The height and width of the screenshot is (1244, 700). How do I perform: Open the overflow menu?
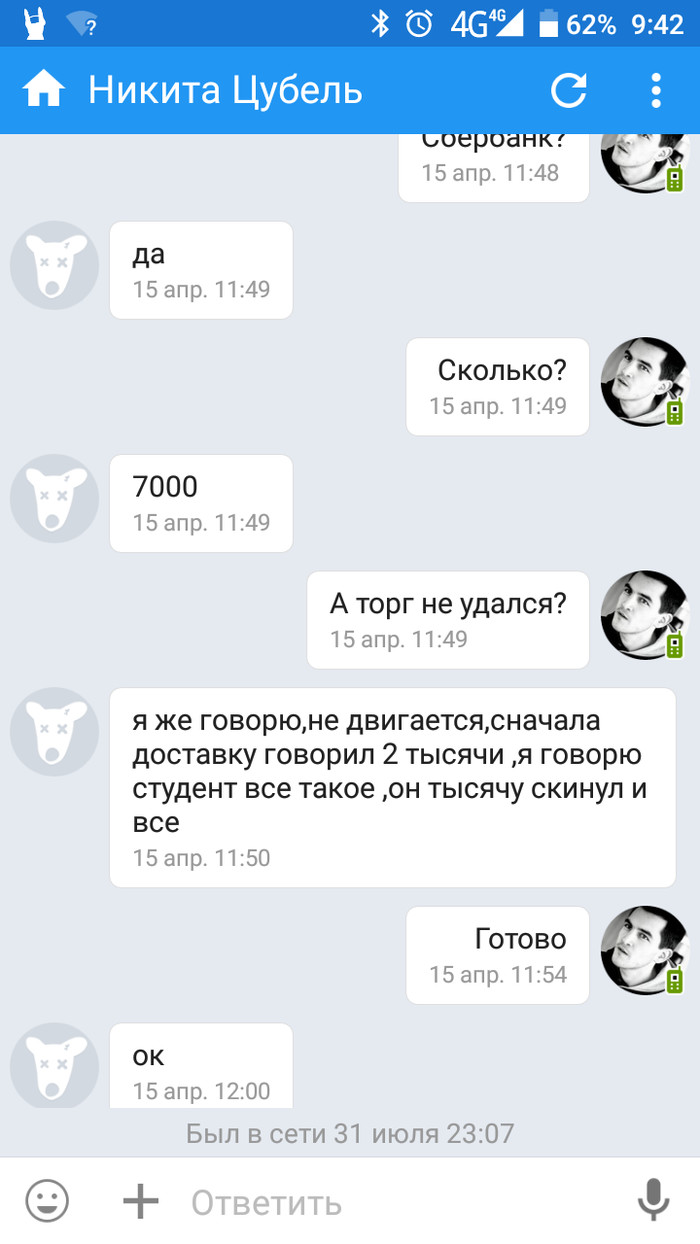pyautogui.click(x=656, y=91)
